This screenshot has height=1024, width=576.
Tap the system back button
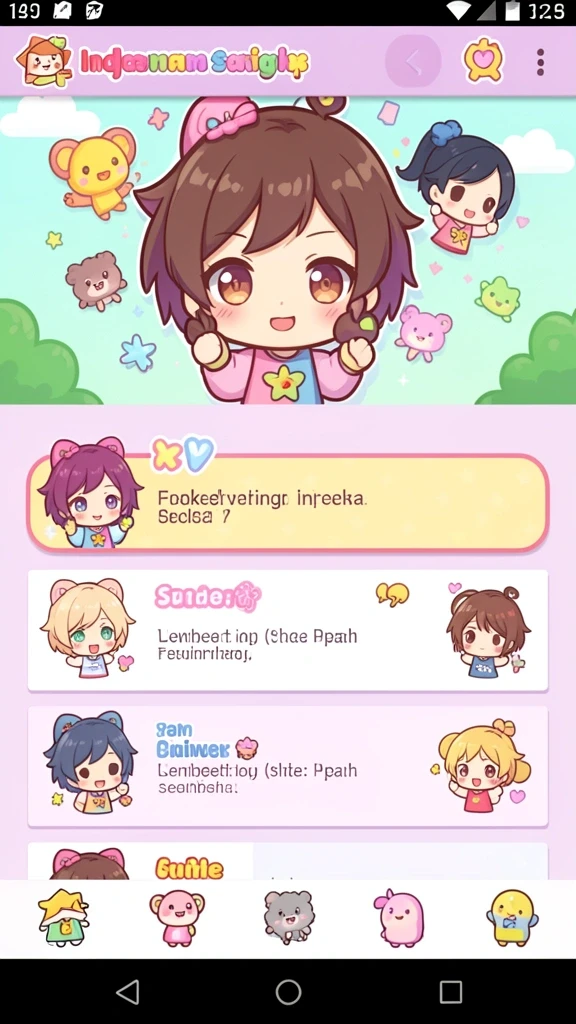click(x=127, y=991)
